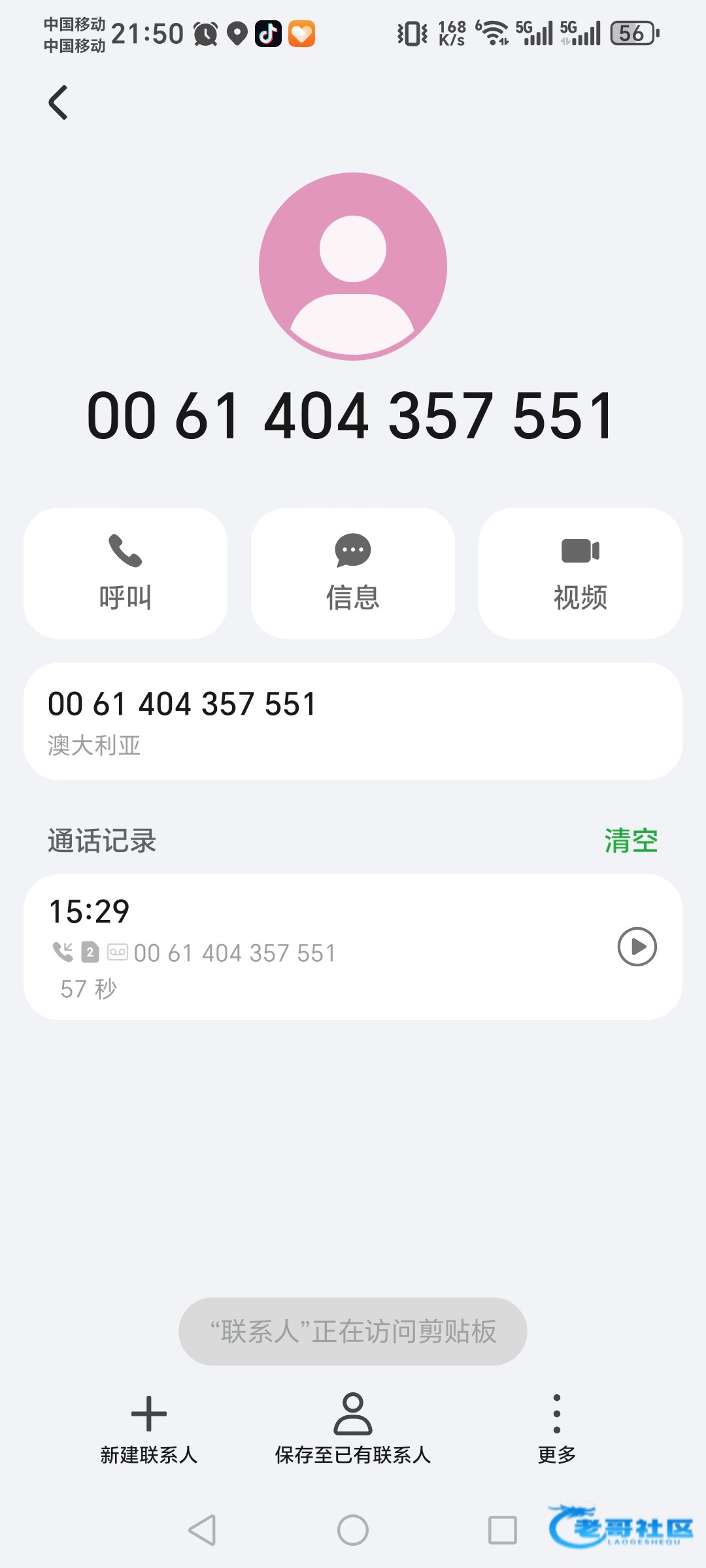Open the 更多 options menu
The image size is (706, 1568).
pyautogui.click(x=557, y=1428)
